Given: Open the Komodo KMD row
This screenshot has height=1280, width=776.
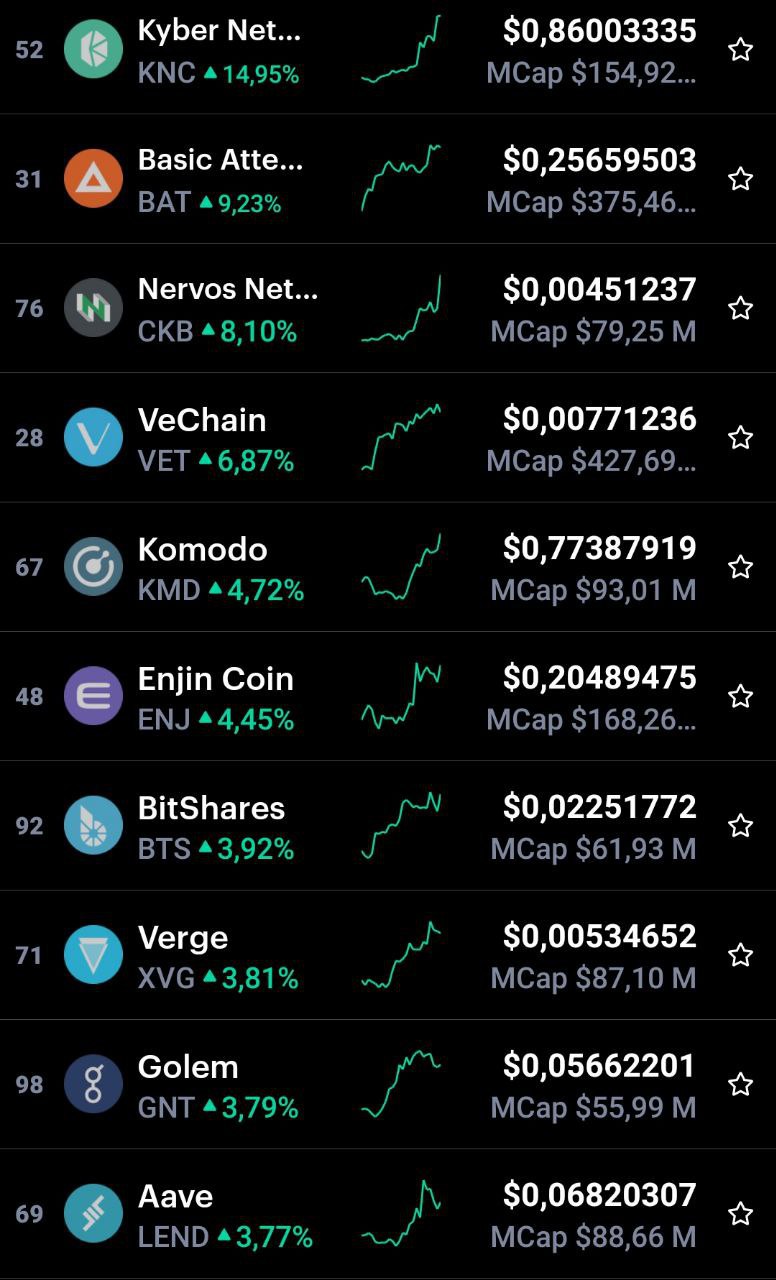Looking at the screenshot, I should pos(388,567).
